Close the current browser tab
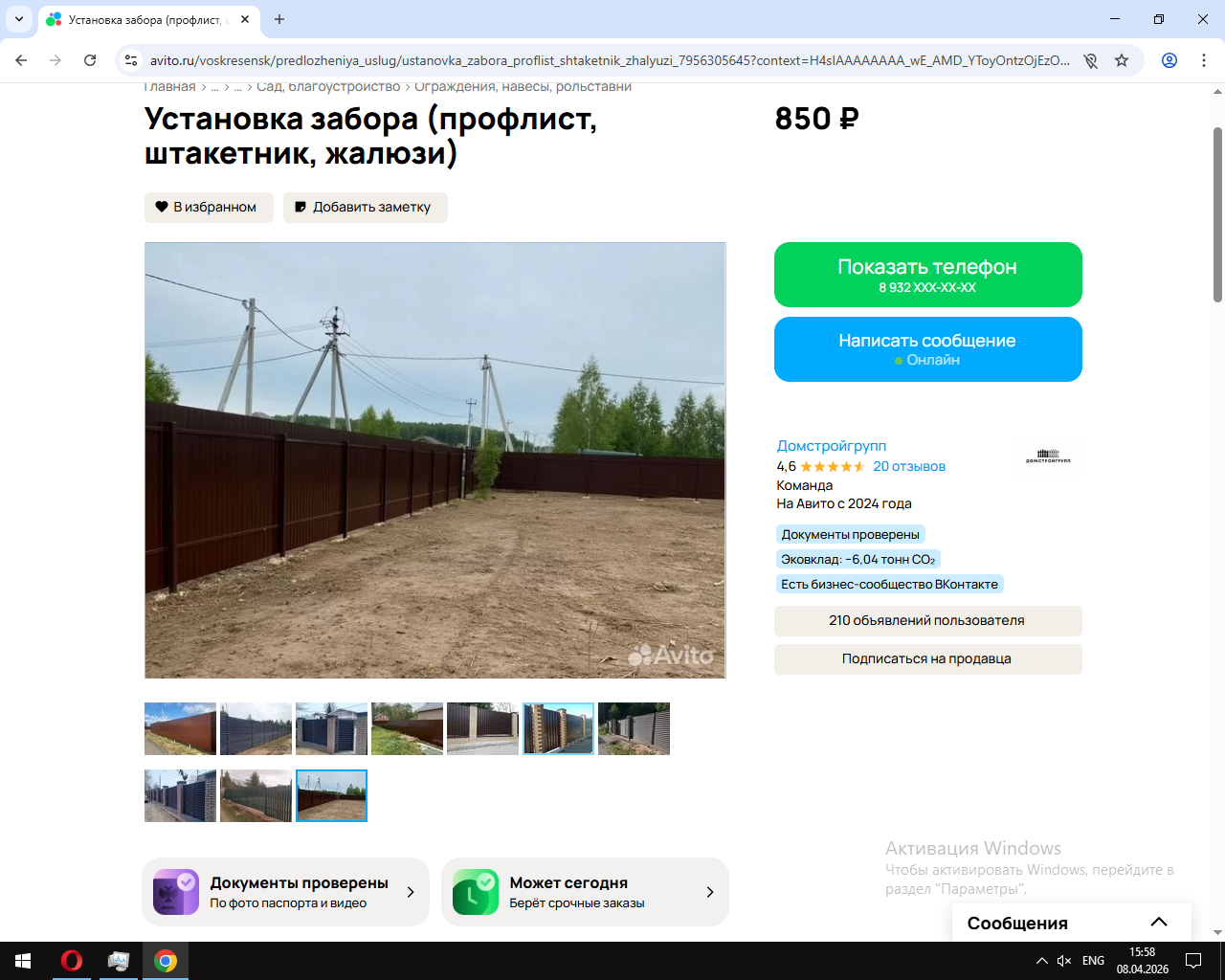 245,19
